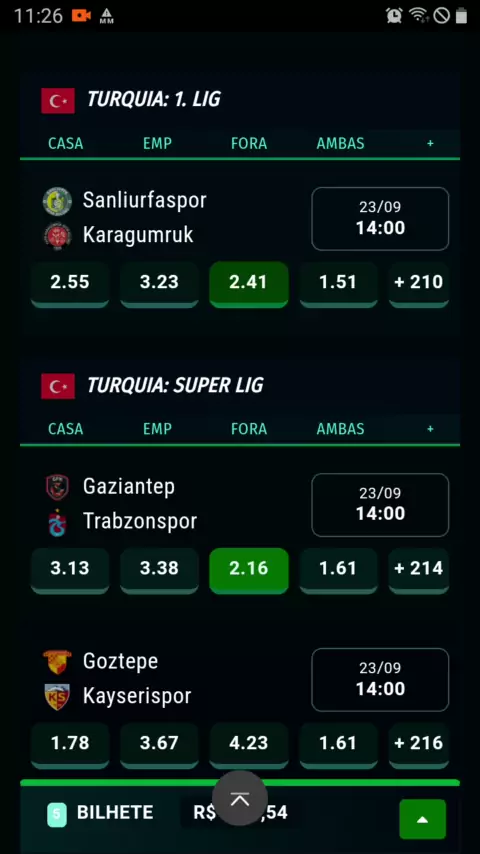This screenshot has height=854, width=480.
Task: Pick draw odds 3.23 for Sanliurfaspor match
Action: click(x=159, y=284)
